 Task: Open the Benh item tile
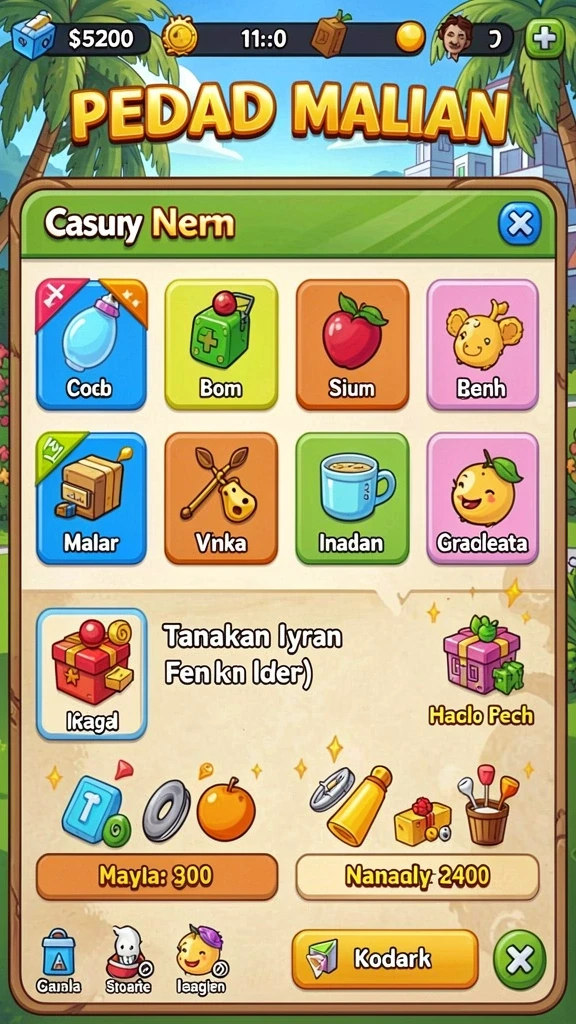(x=483, y=345)
